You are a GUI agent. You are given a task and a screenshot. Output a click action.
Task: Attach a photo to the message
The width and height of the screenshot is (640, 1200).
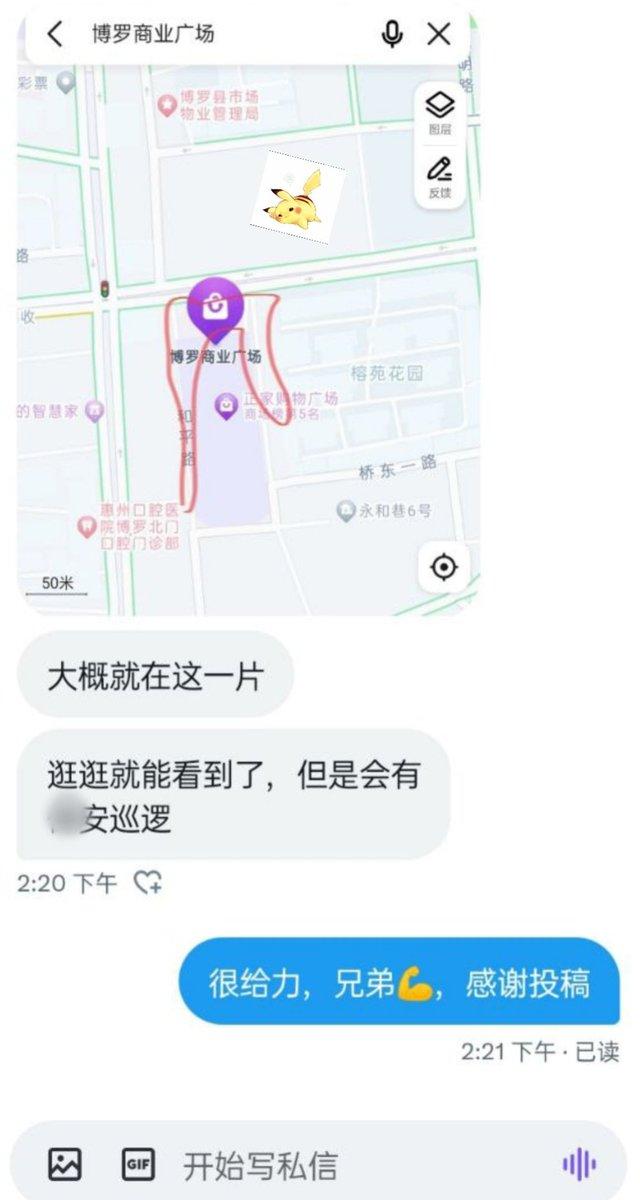pos(65,1164)
